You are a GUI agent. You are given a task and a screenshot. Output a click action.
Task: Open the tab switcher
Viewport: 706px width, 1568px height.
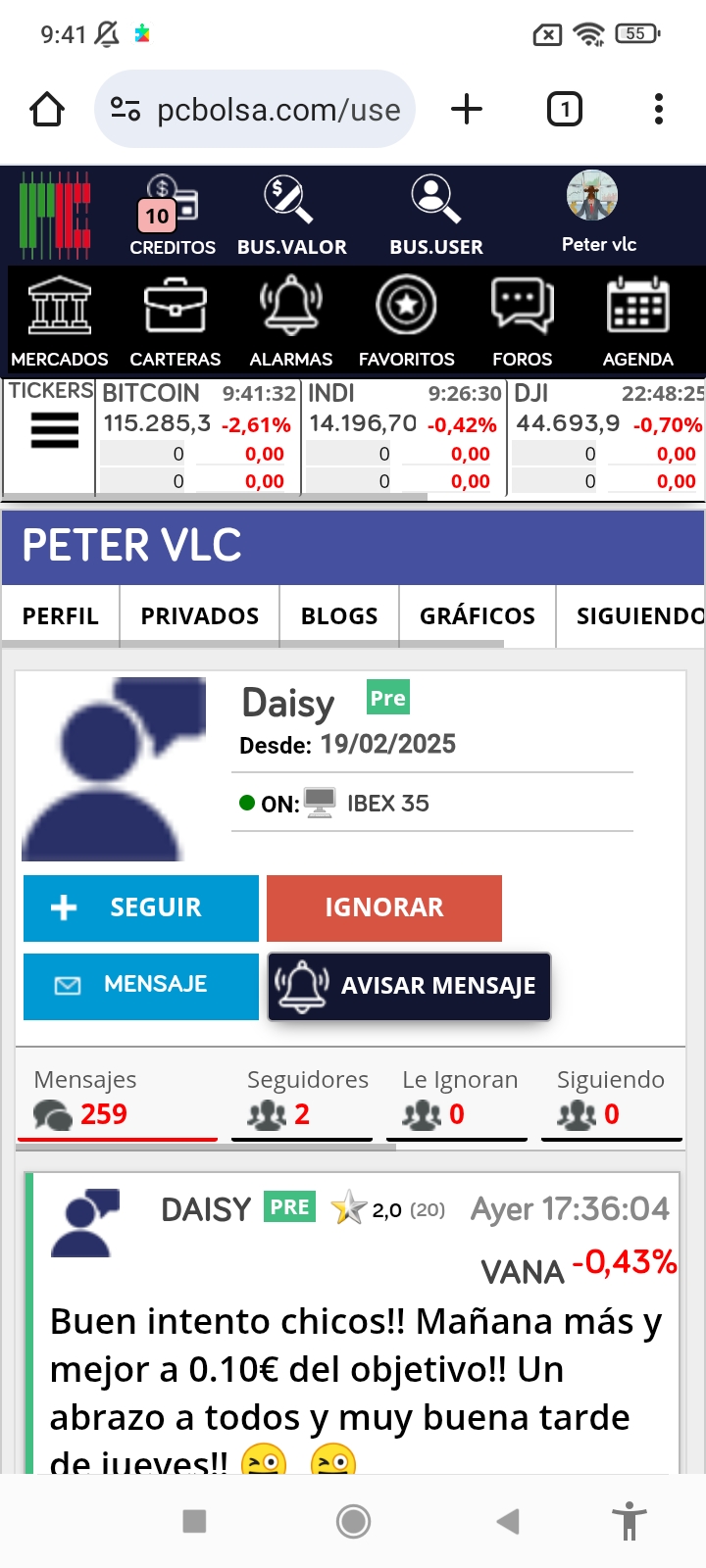564,109
